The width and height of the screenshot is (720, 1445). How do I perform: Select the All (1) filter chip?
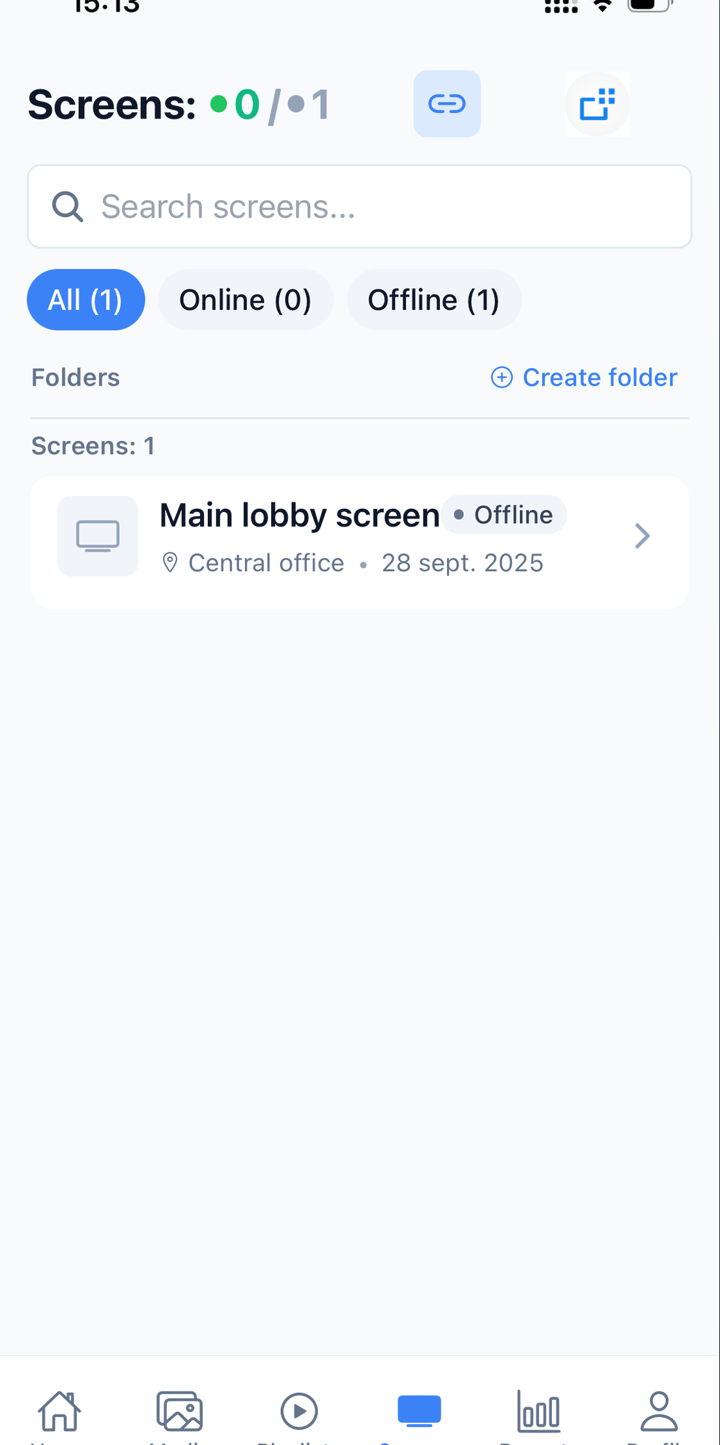pos(86,300)
